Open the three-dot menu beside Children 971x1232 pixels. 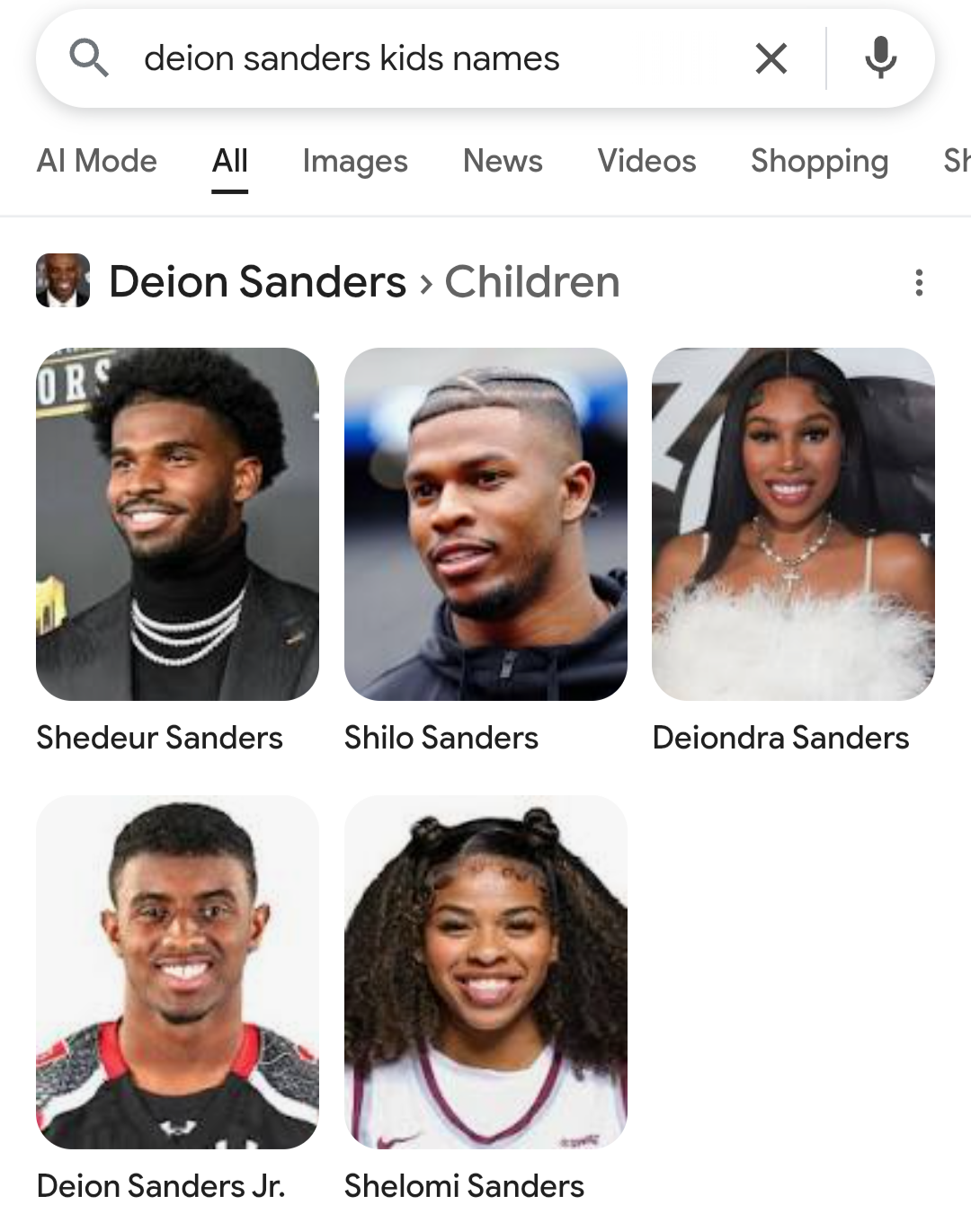pos(918,282)
